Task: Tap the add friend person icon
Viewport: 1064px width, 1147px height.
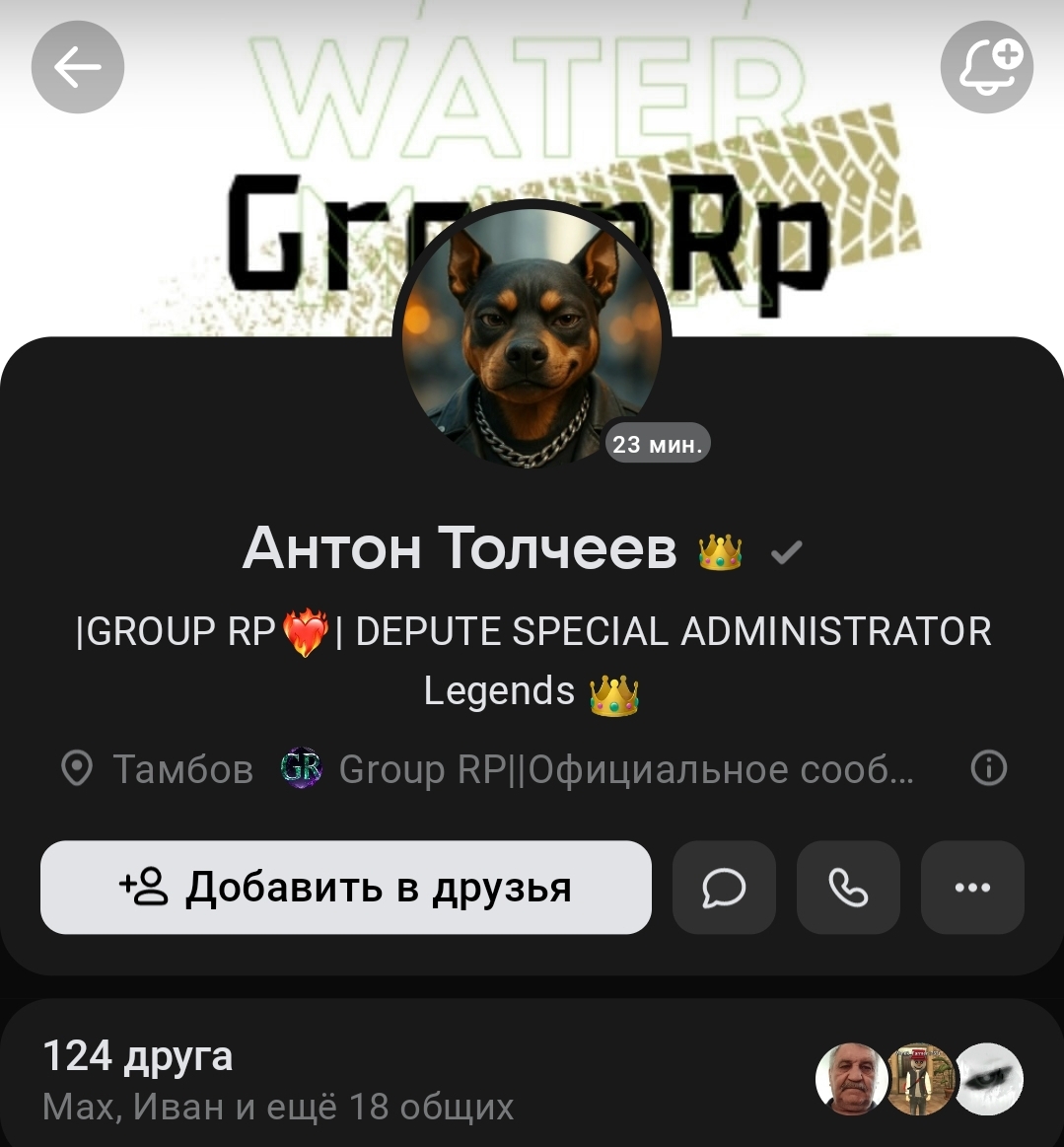Action: click(142, 887)
